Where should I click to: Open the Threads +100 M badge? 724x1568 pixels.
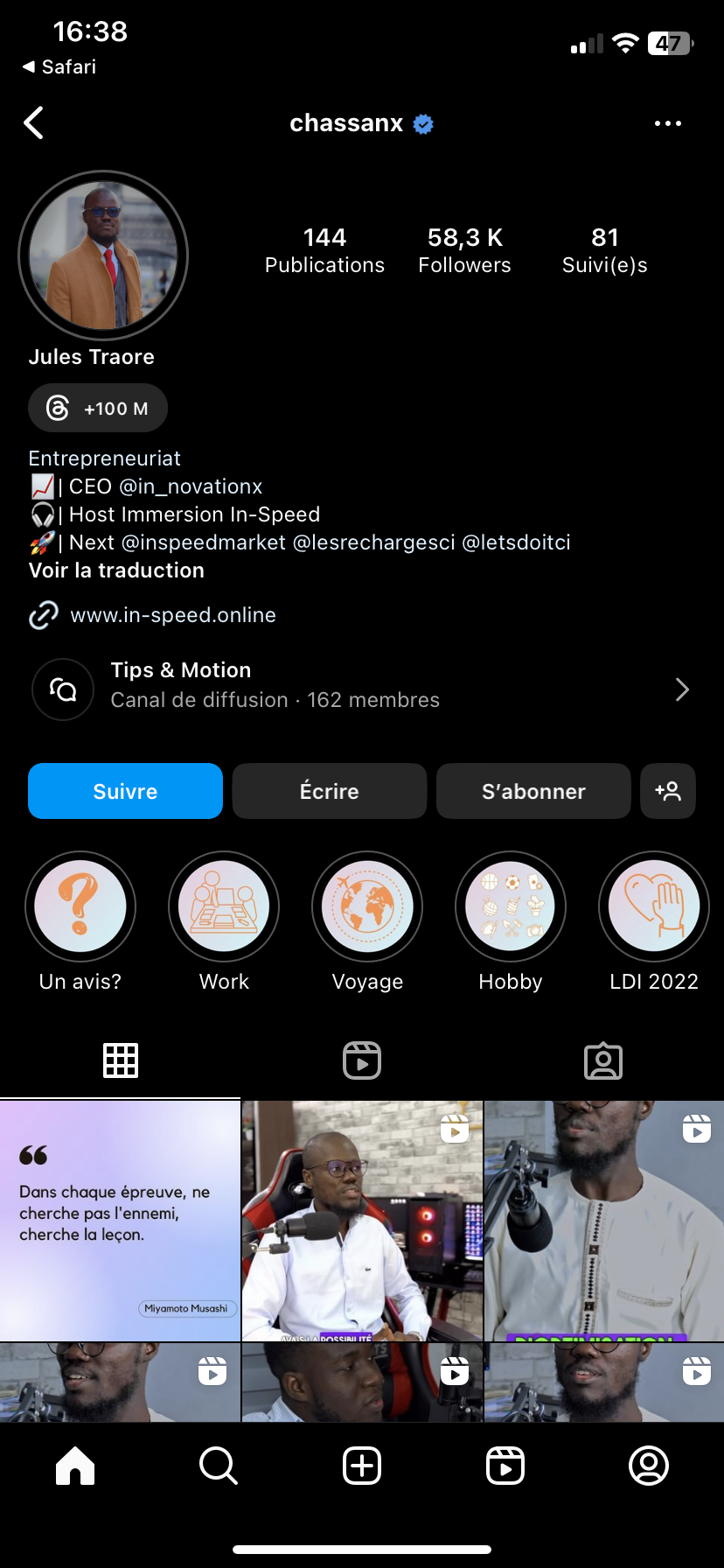[x=98, y=408]
